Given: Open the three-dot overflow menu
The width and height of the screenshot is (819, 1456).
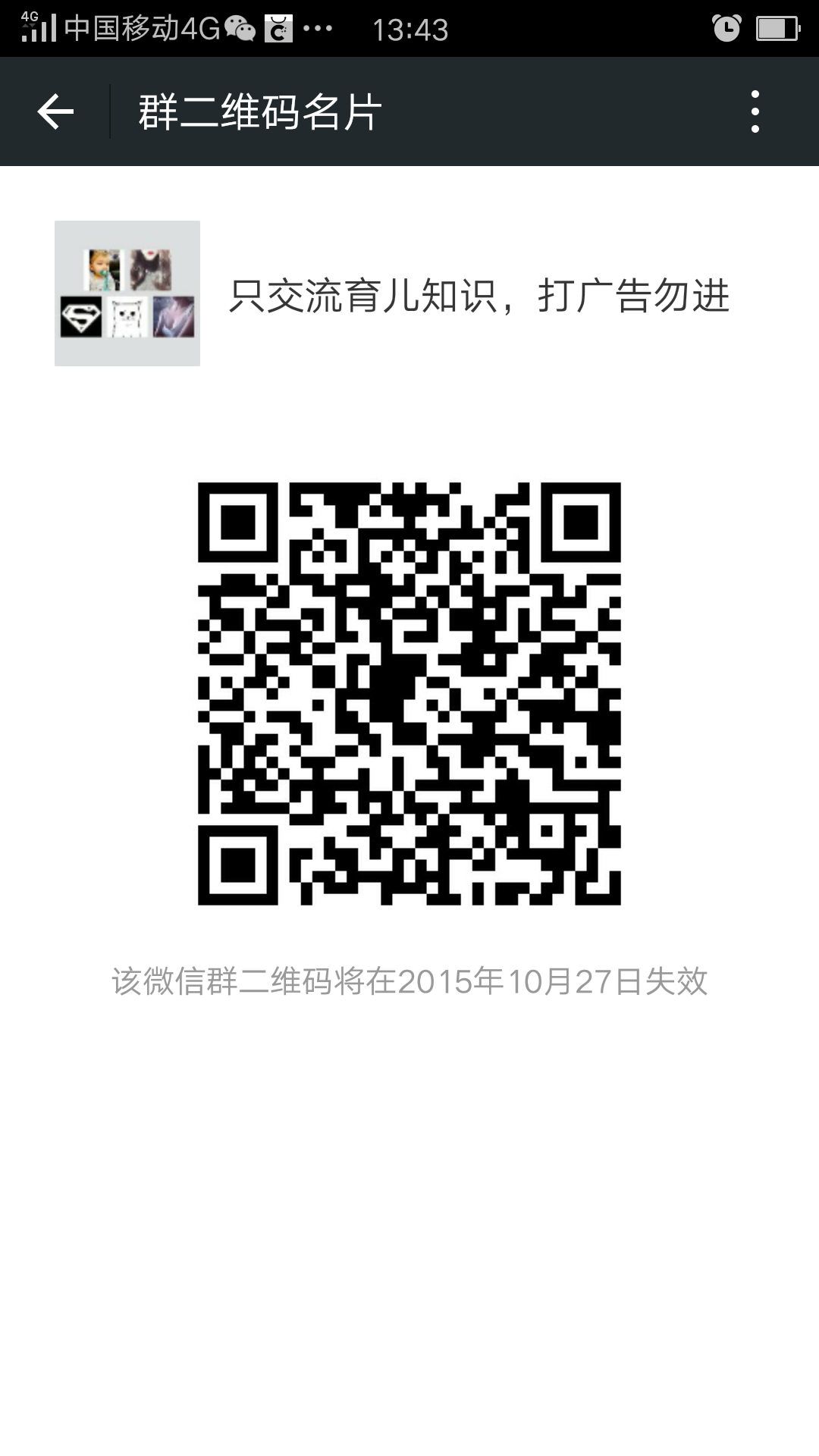Looking at the screenshot, I should coord(755,112).
